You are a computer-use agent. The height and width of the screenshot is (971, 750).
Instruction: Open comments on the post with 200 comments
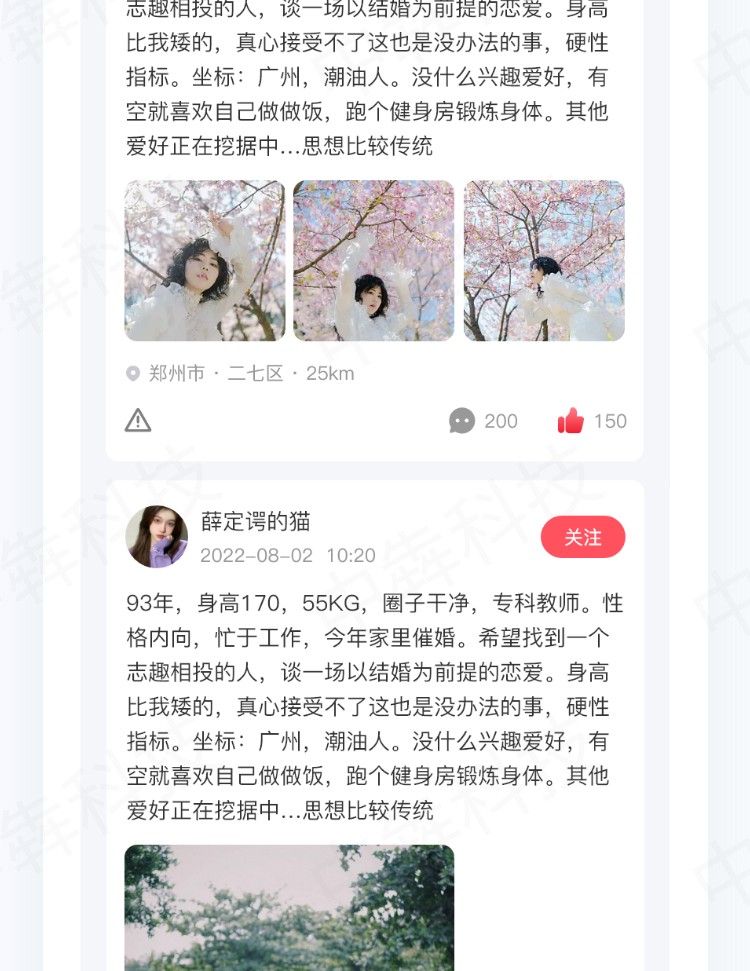click(x=462, y=421)
